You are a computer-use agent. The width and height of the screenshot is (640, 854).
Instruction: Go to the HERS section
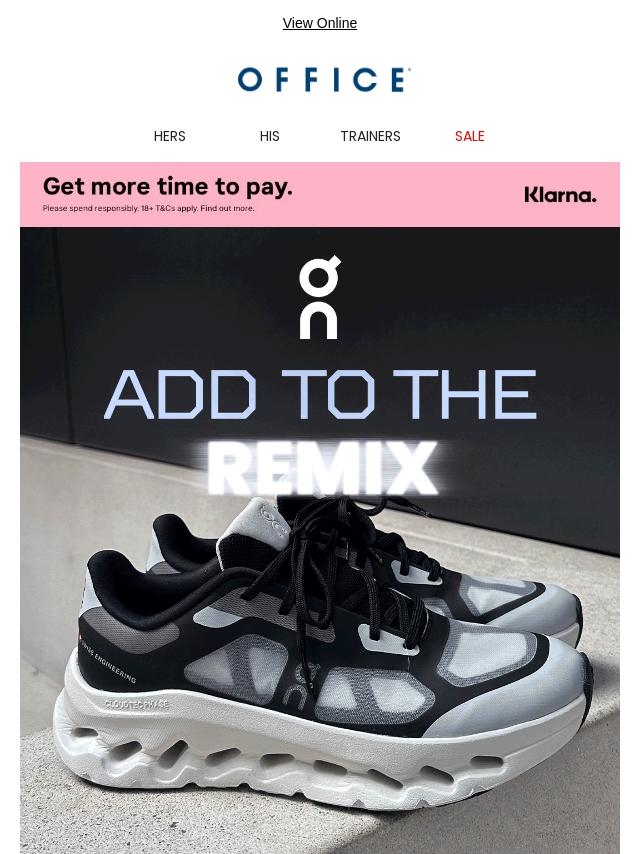(170, 136)
